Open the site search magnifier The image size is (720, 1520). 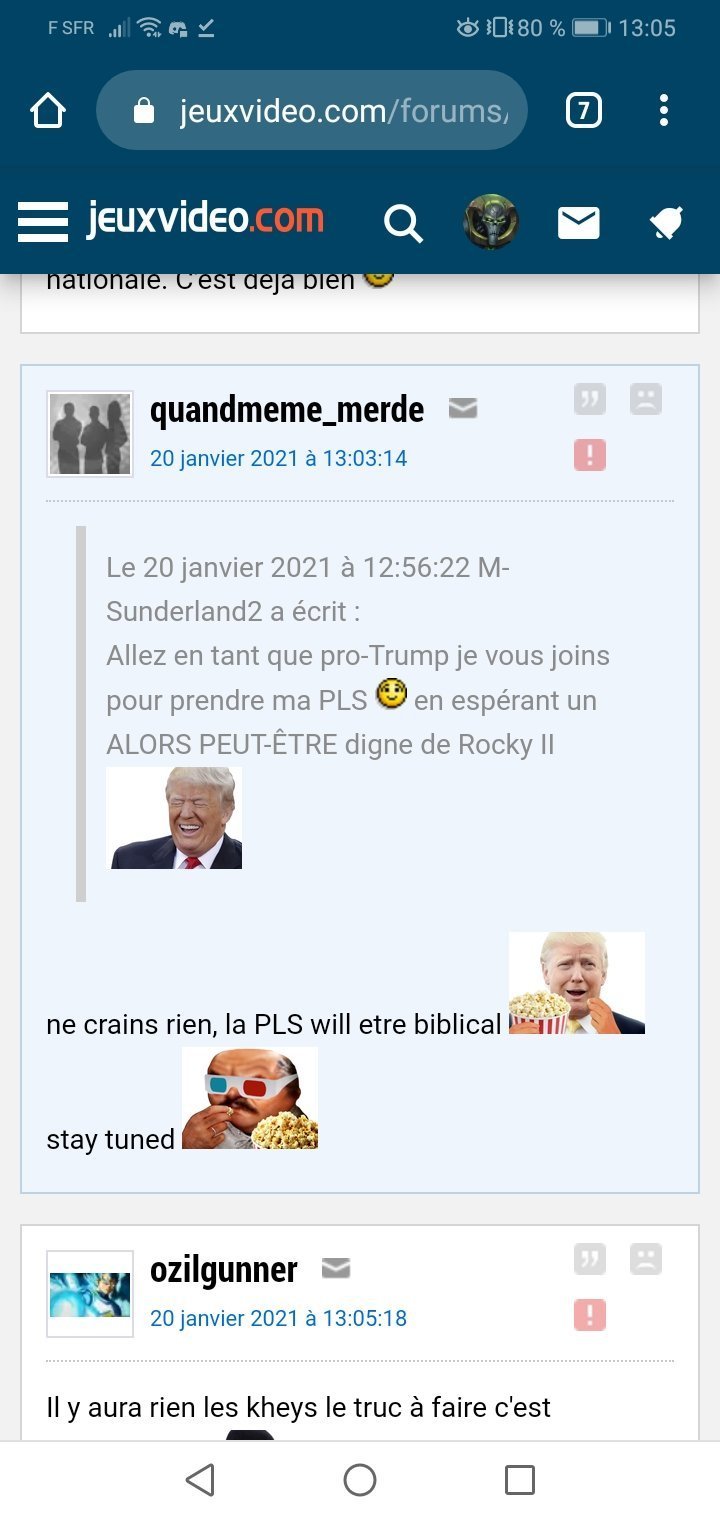(403, 223)
